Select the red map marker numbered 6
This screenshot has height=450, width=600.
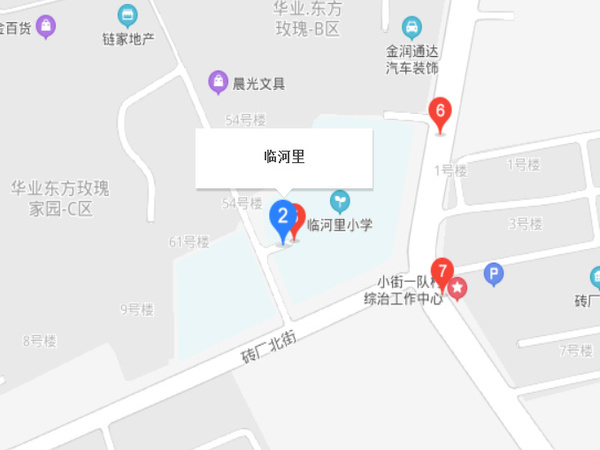pyautogui.click(x=440, y=113)
